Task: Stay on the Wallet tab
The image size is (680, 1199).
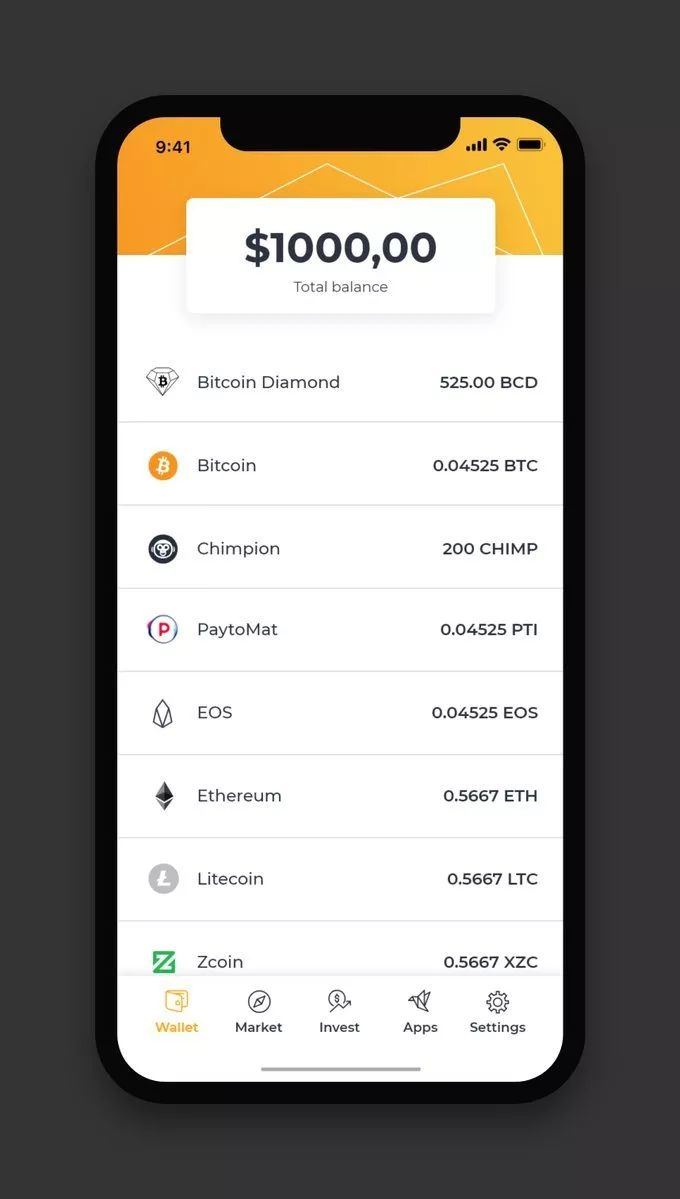Action: (x=177, y=1012)
